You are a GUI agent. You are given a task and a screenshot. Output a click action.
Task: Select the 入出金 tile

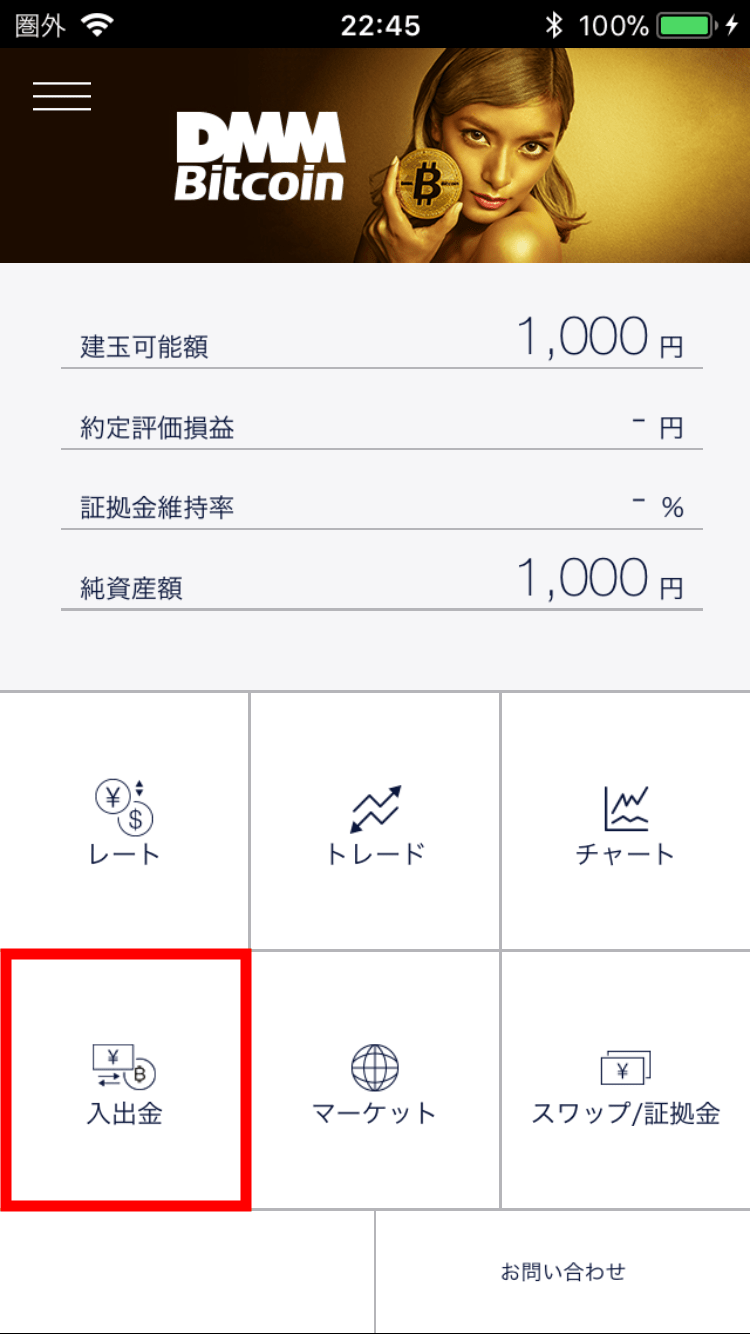(124, 1080)
